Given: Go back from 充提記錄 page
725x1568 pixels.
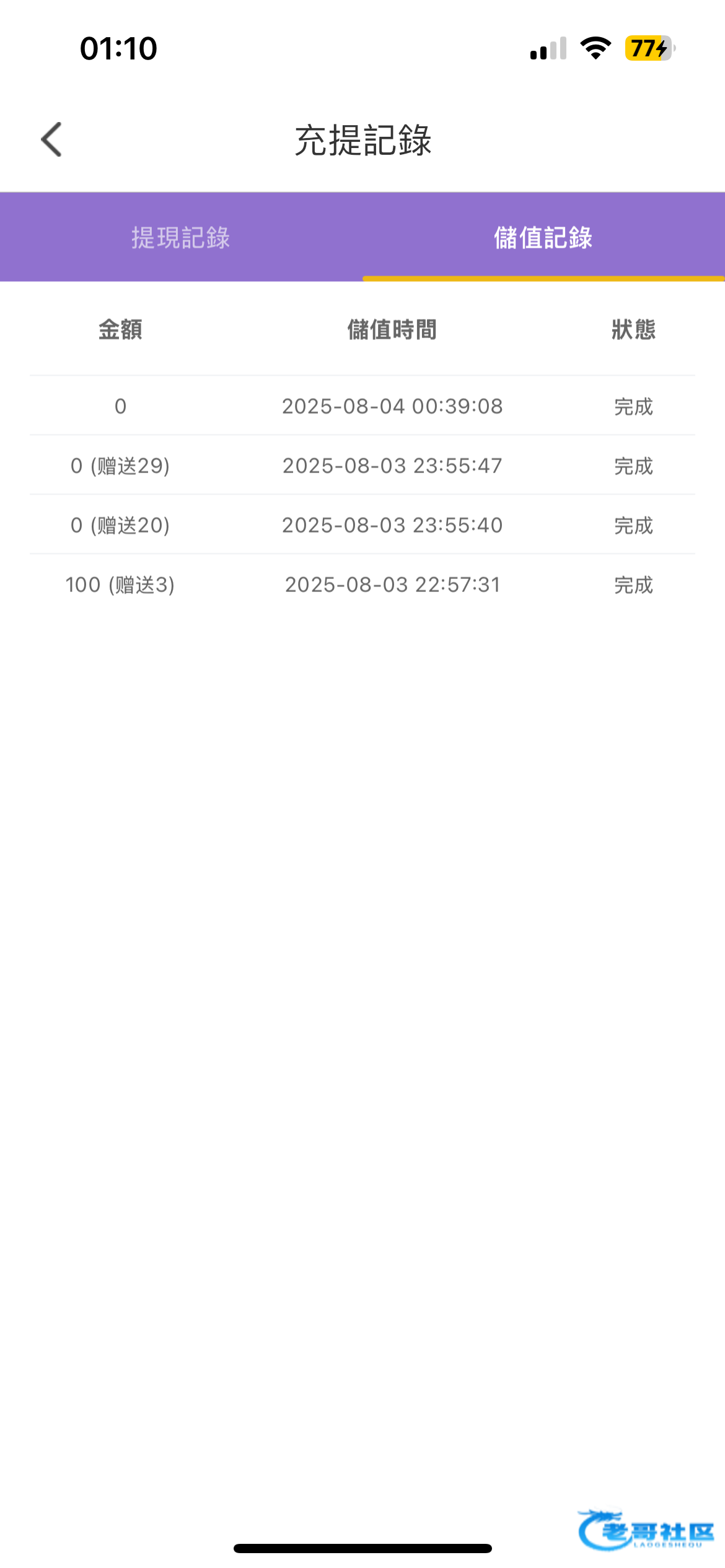Looking at the screenshot, I should (x=52, y=139).
